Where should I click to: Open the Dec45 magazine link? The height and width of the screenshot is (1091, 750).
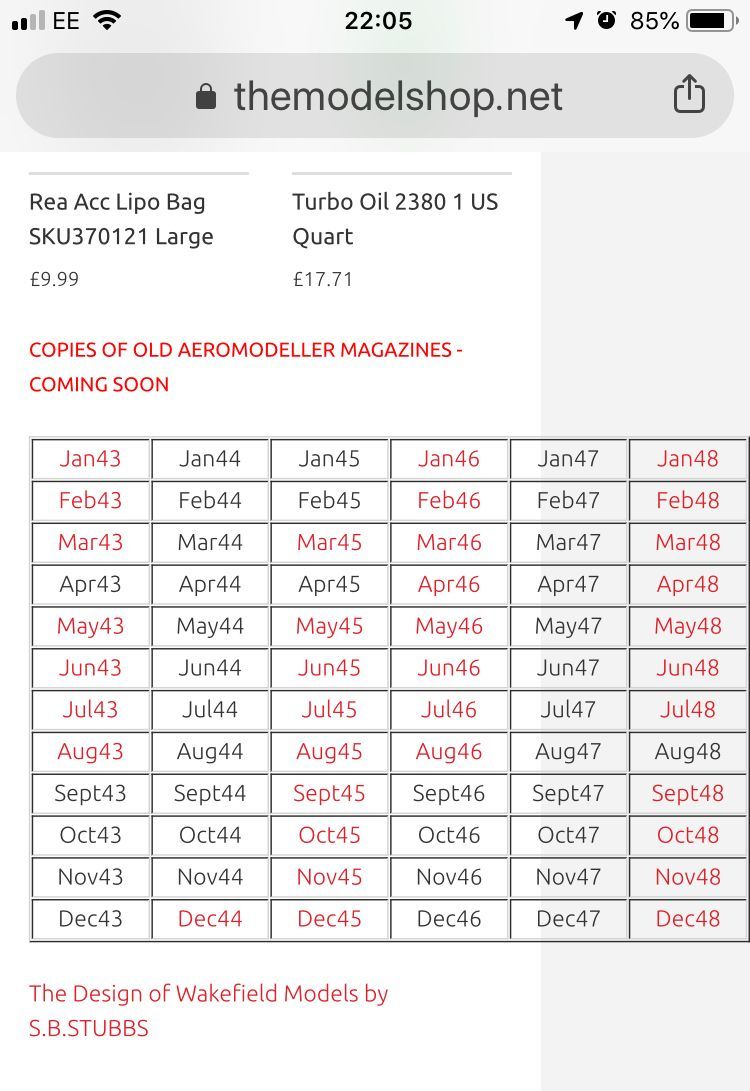click(330, 919)
